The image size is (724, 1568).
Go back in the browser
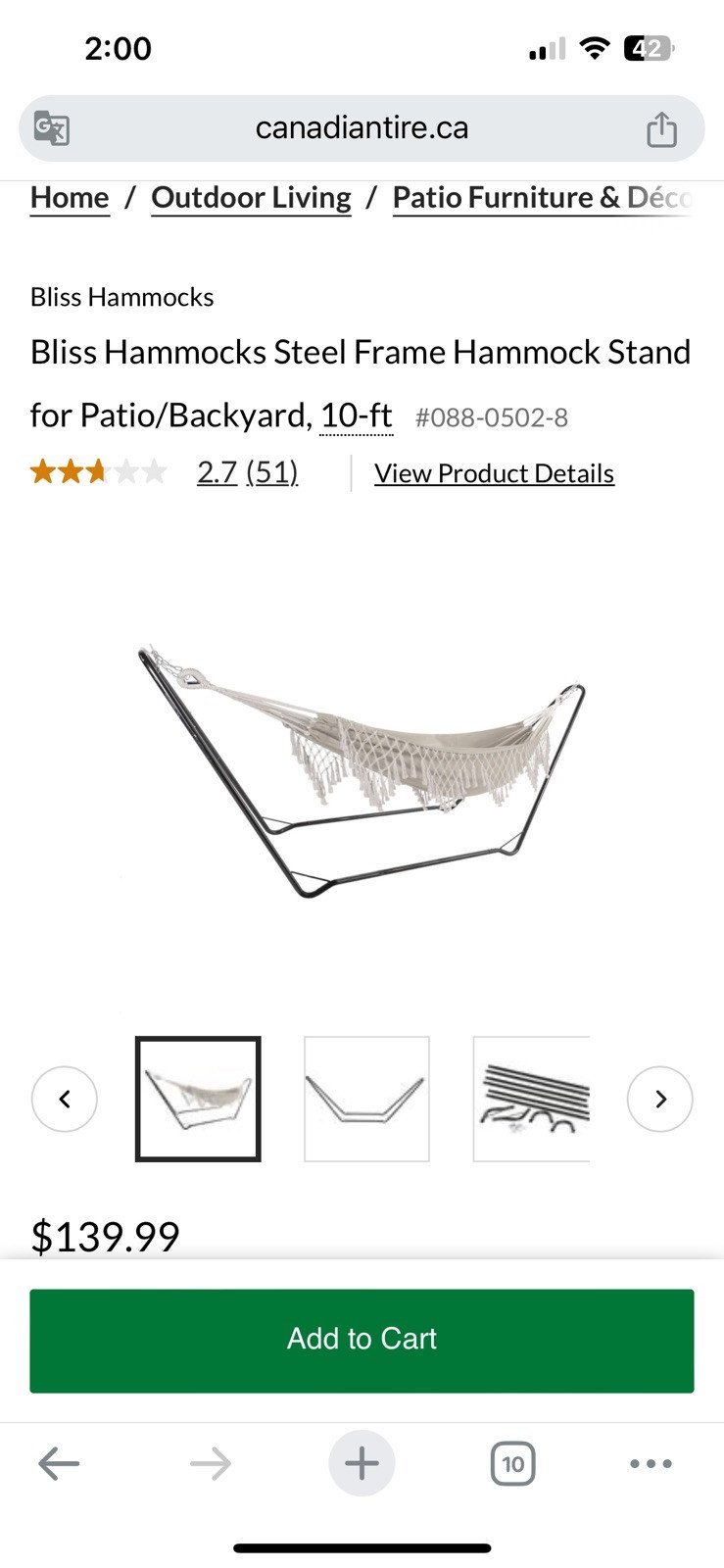[59, 1464]
